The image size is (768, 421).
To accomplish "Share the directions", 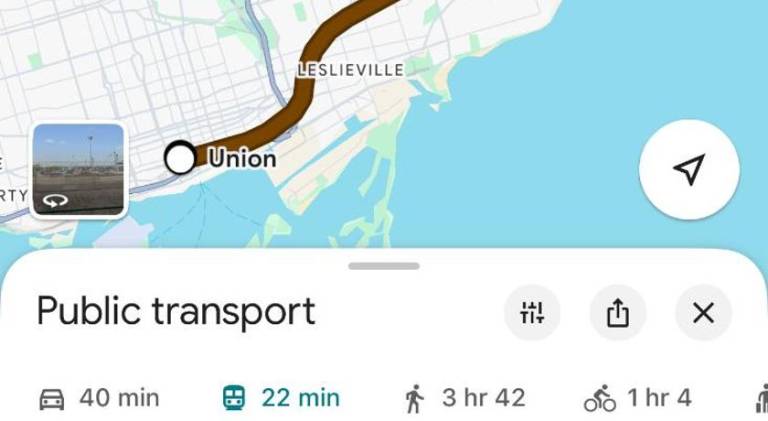I will [x=617, y=313].
